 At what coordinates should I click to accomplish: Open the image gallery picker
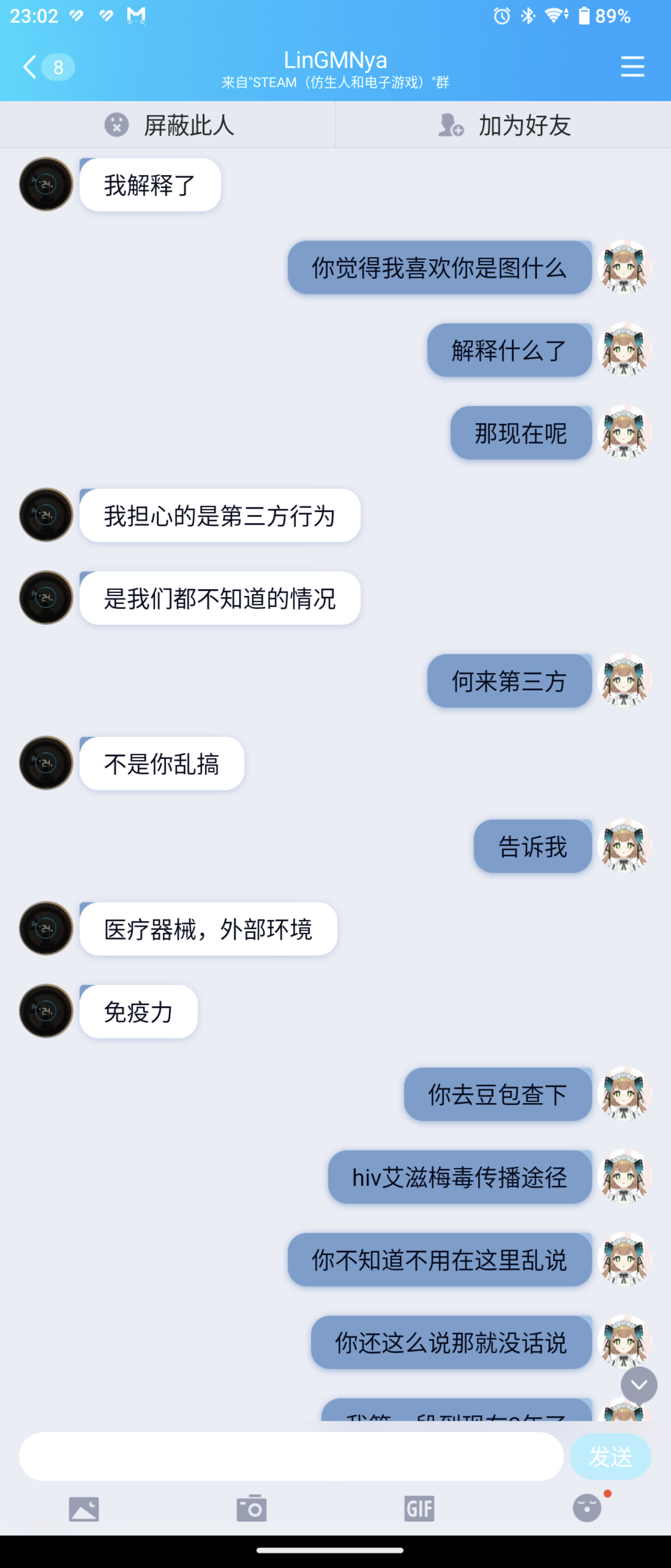84,1509
